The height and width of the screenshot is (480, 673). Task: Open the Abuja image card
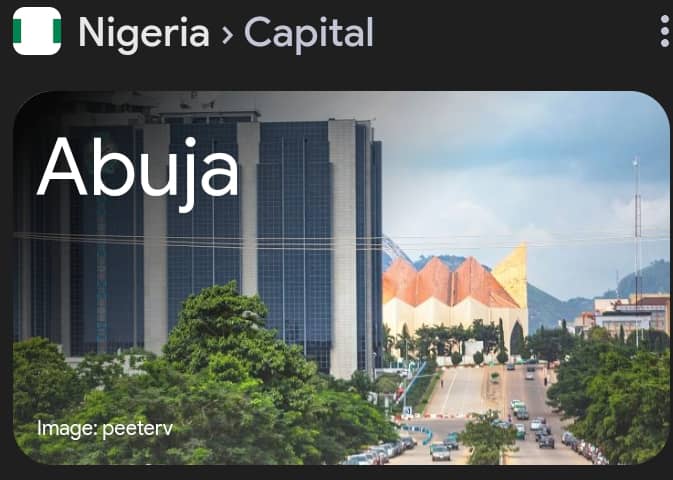[340, 278]
